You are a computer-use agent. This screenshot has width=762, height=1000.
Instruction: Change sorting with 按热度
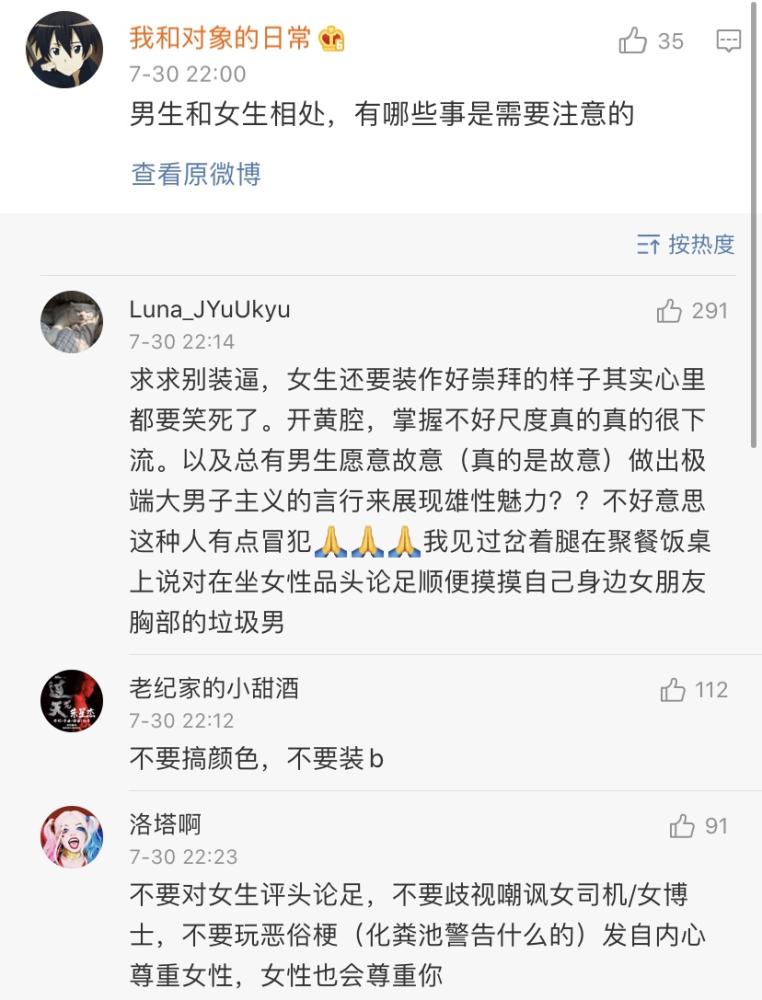[686, 244]
